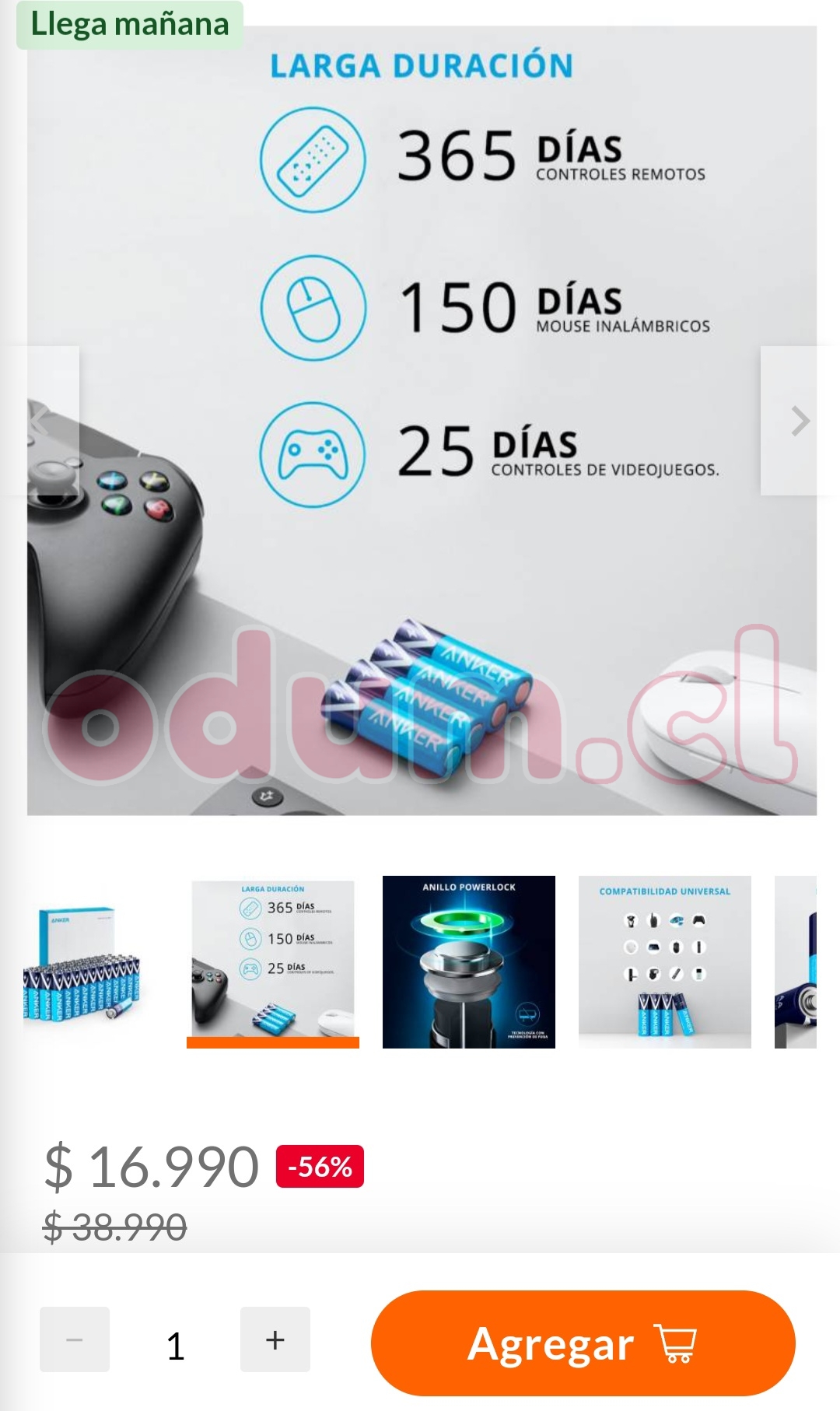Select the Larga Duración thumbnail

tap(273, 962)
